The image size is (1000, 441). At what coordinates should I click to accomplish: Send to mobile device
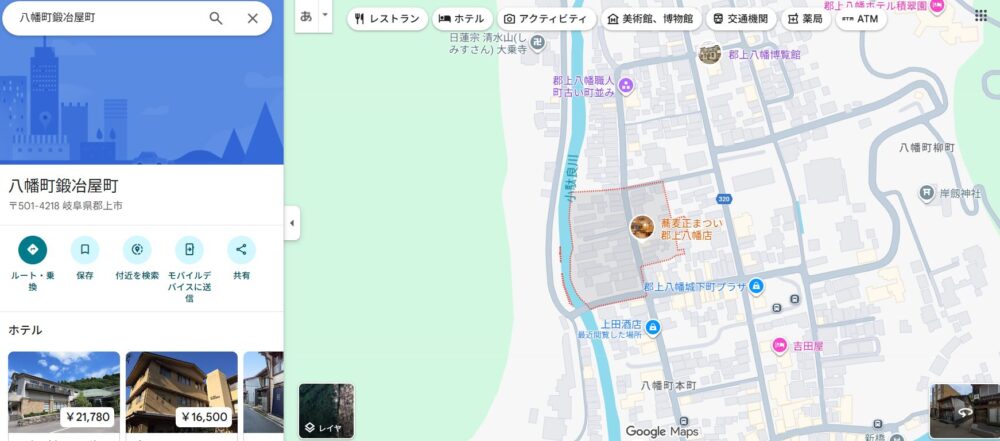(189, 250)
